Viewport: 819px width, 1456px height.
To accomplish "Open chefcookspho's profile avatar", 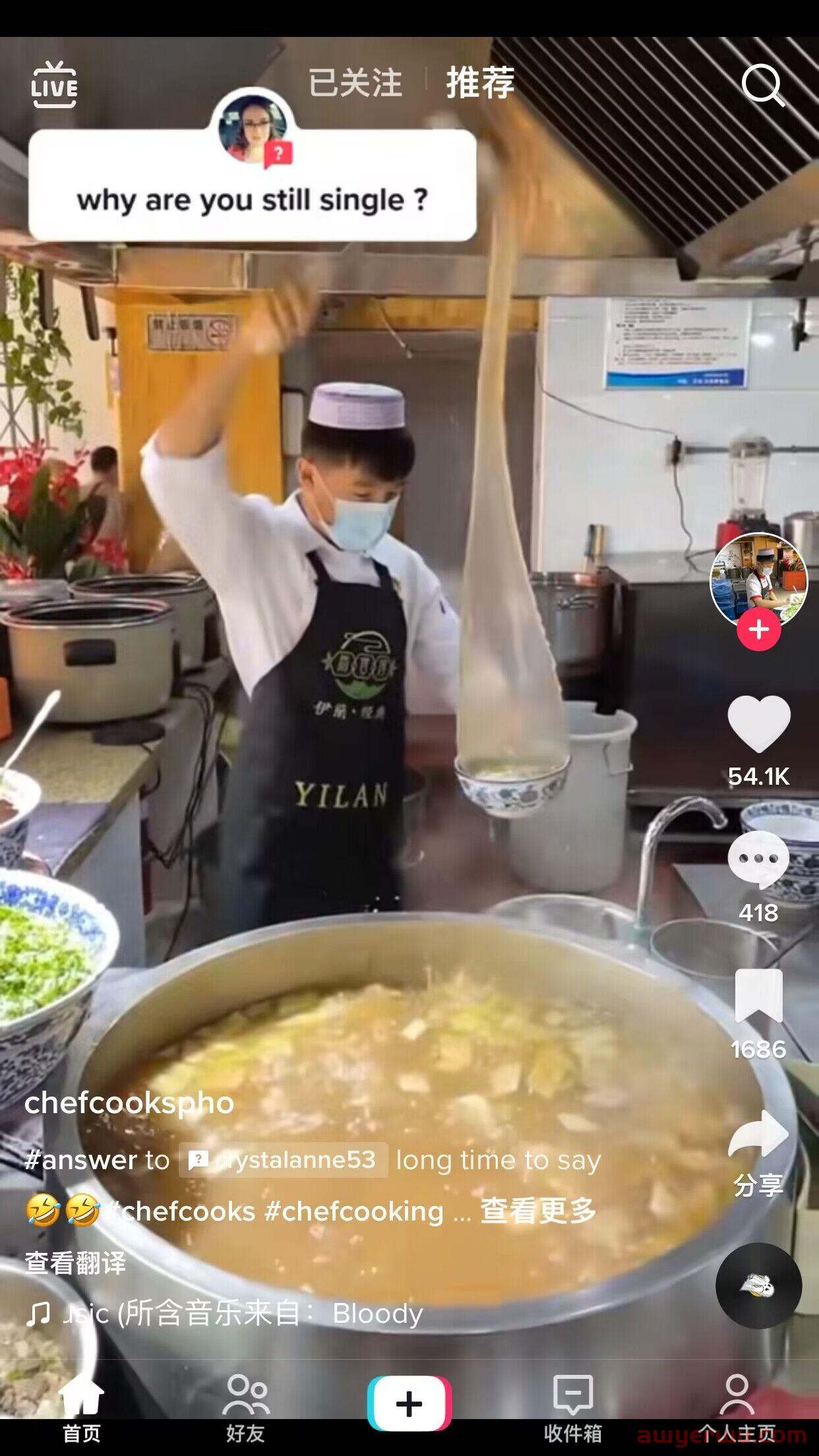I will (758, 580).
